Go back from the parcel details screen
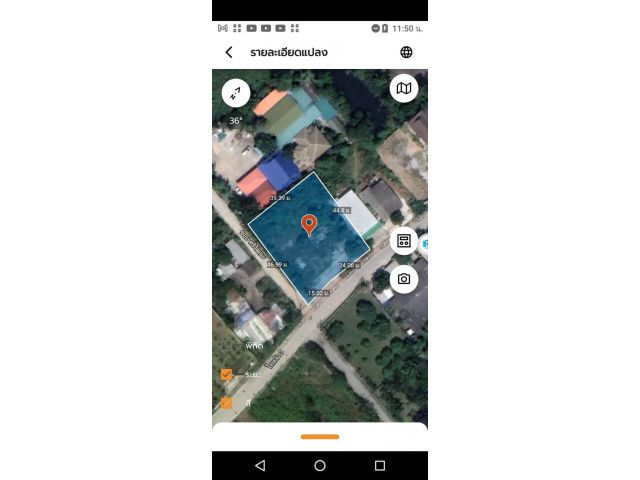640x480 pixels. (229, 52)
